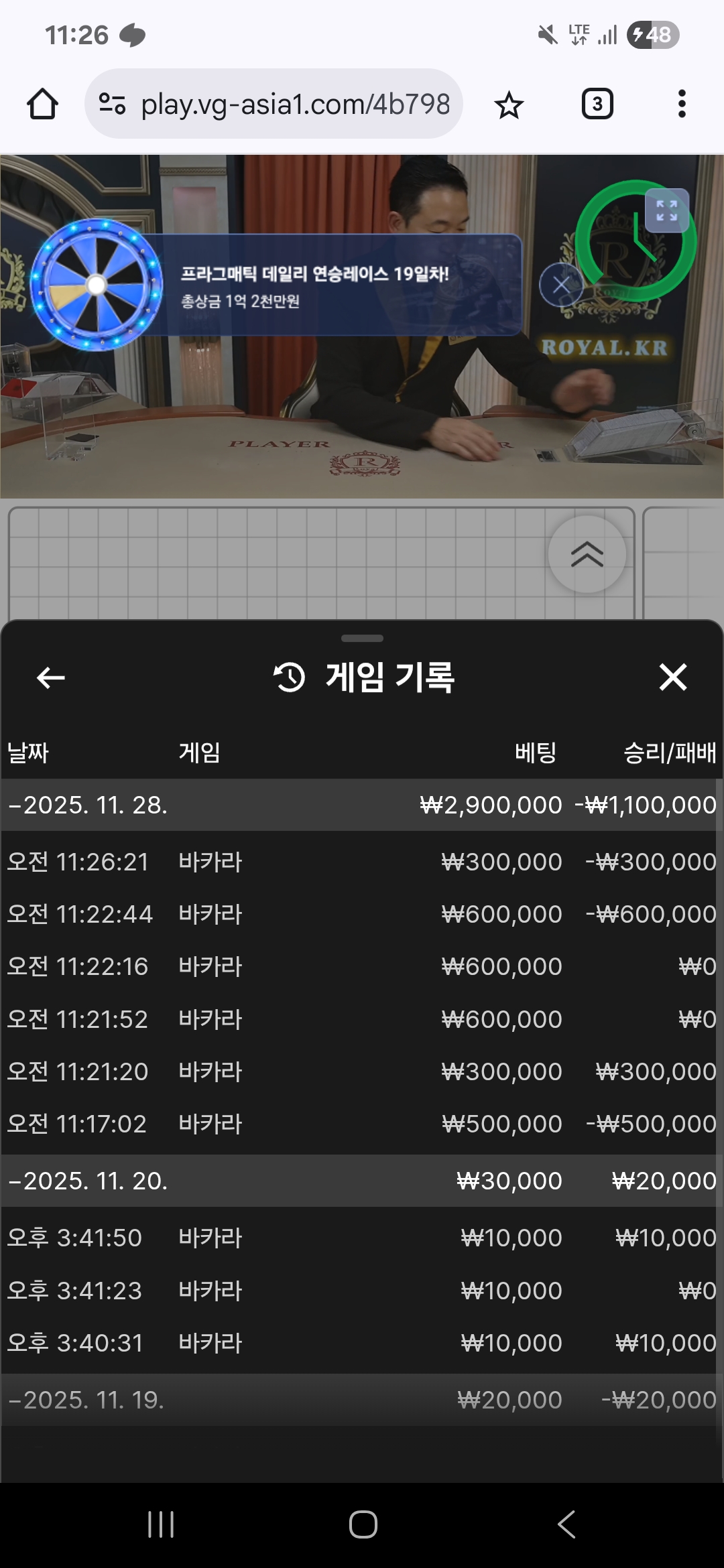Bookmark this page with the star
The height and width of the screenshot is (1568, 724).
[x=509, y=105]
